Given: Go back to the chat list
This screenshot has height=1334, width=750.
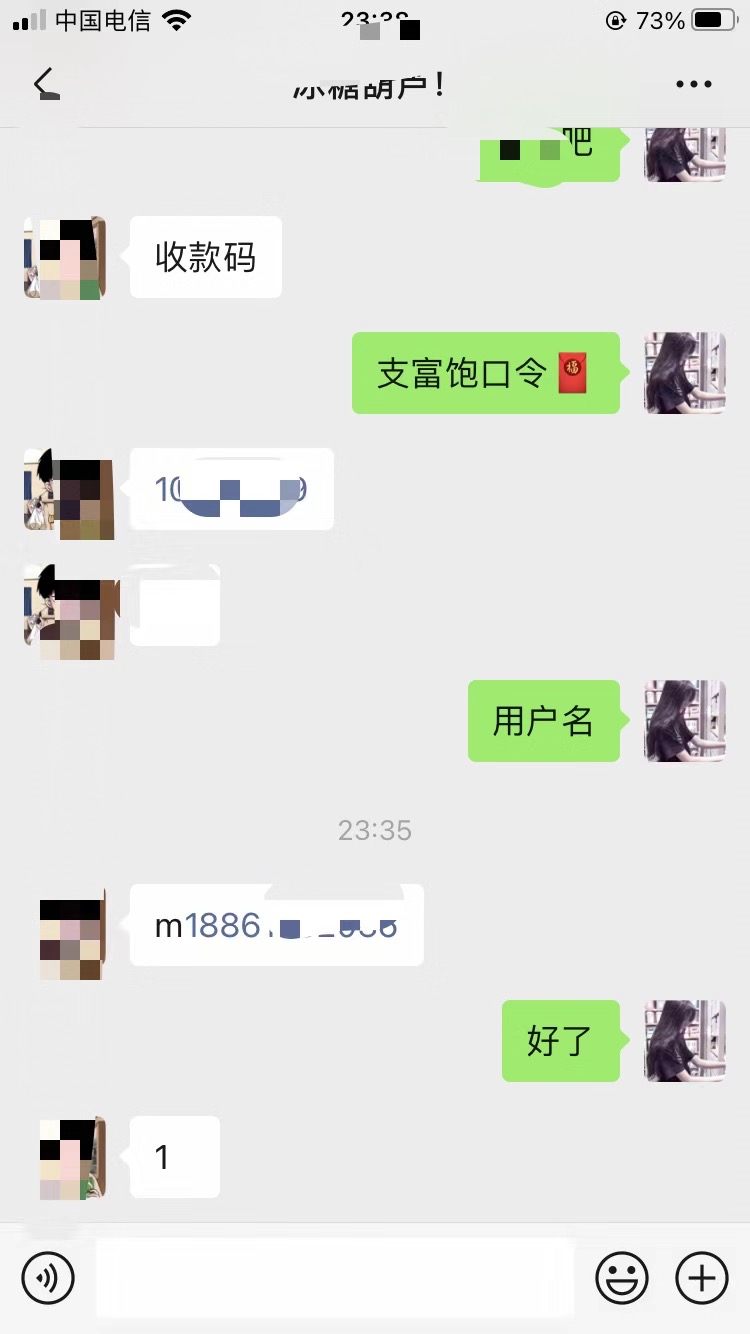Looking at the screenshot, I should click(46, 84).
